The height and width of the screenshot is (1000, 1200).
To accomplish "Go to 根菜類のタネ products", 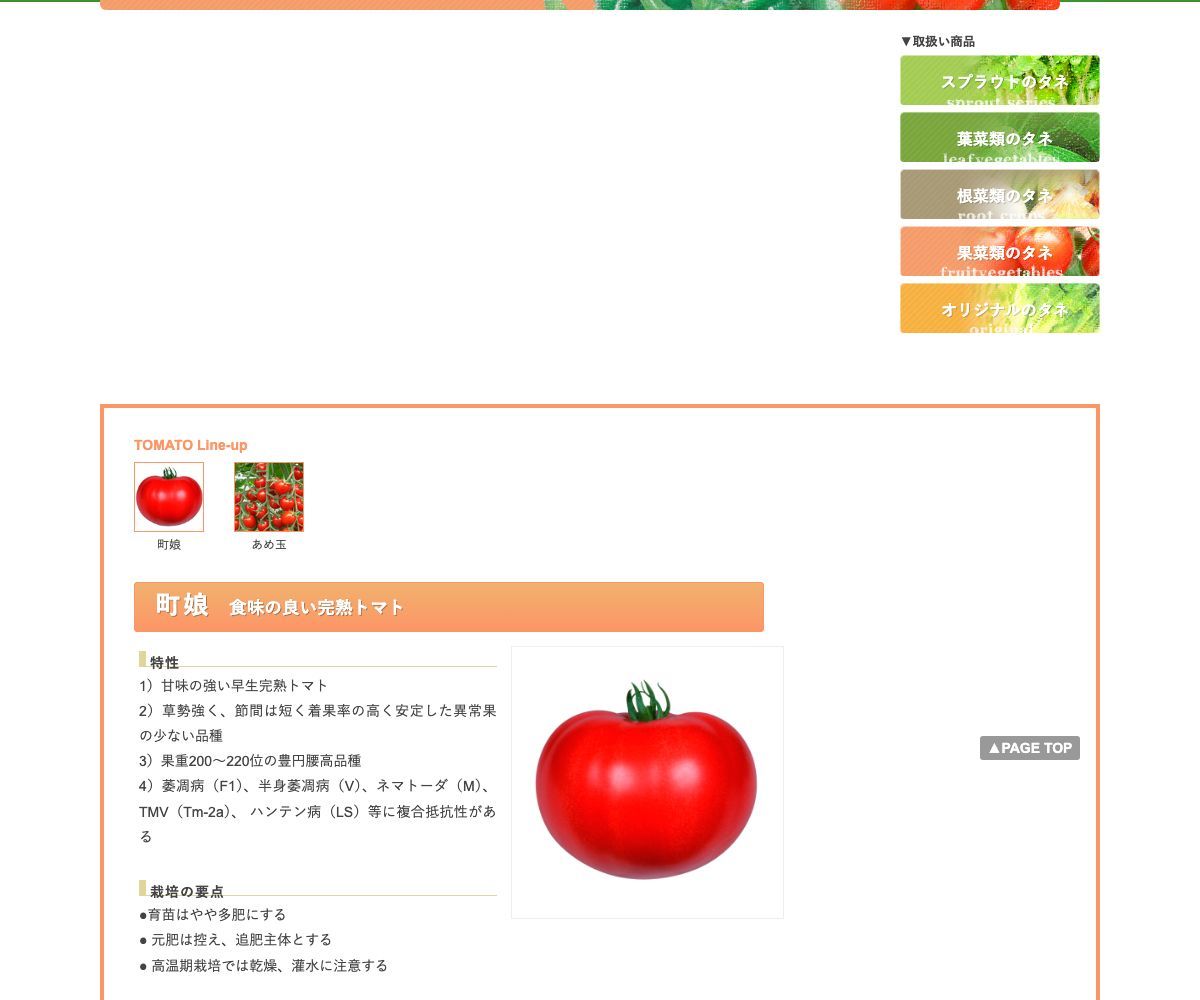I will (999, 194).
